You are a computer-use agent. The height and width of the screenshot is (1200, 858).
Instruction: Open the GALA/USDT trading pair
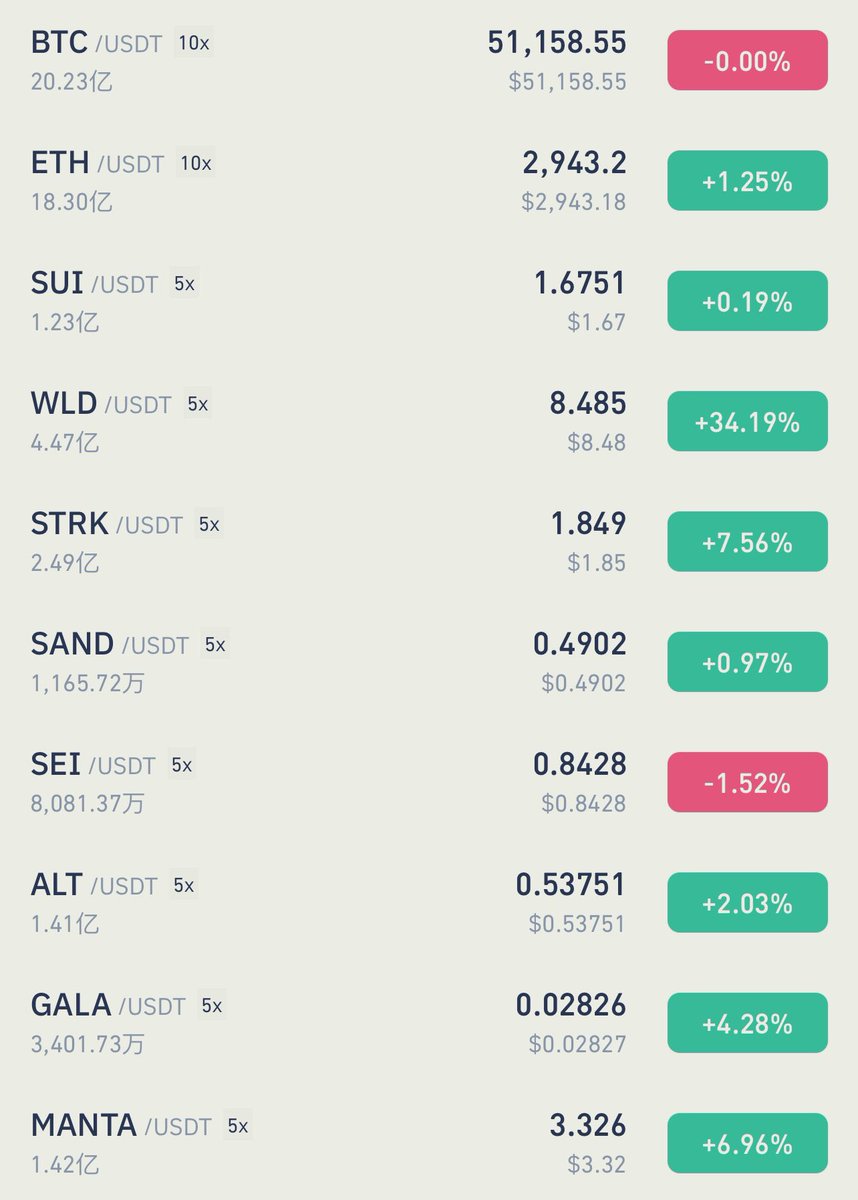pyautogui.click(x=71, y=1006)
